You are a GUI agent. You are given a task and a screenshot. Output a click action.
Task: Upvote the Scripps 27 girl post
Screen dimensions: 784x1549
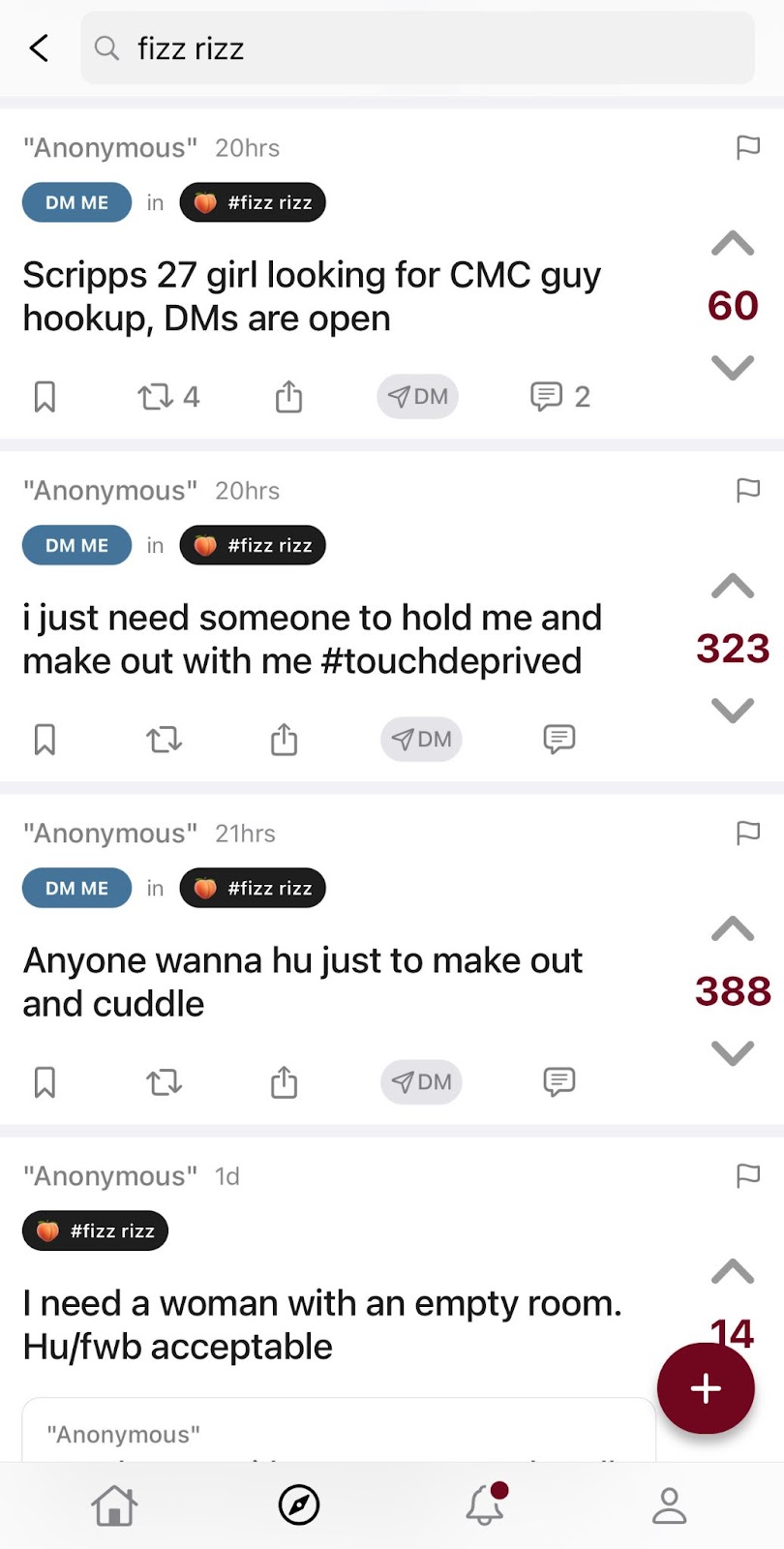[x=732, y=243]
